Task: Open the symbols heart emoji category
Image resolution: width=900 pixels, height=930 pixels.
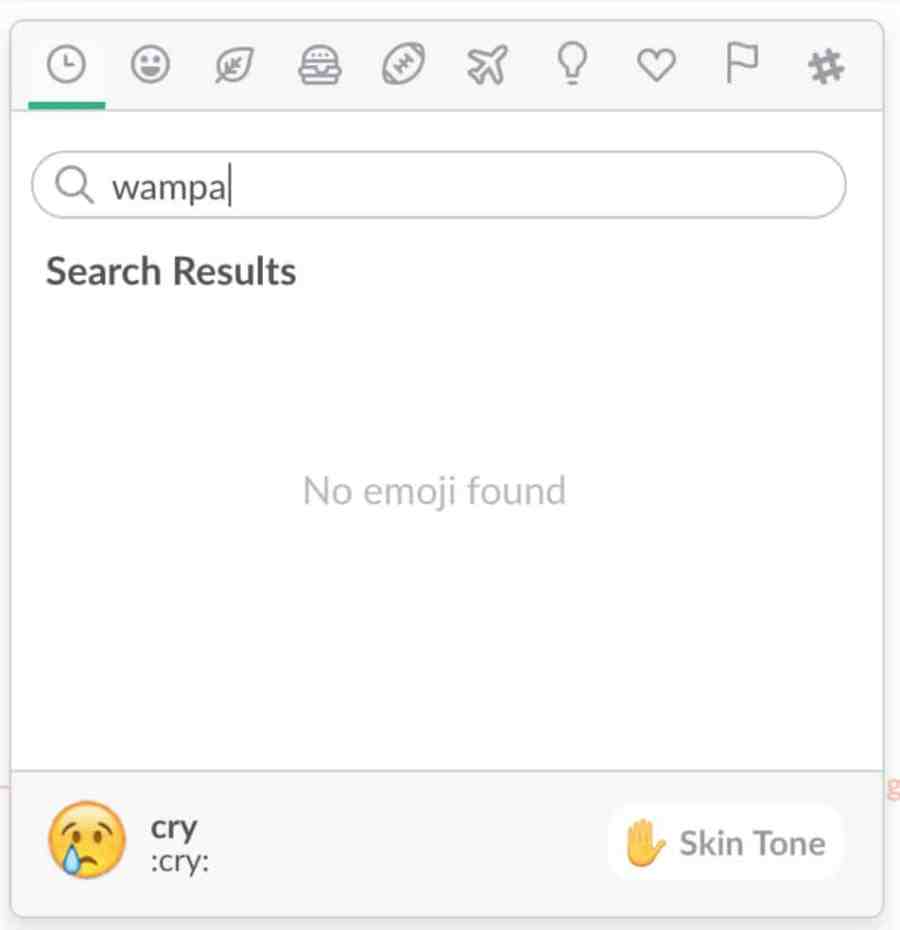Action: point(656,67)
